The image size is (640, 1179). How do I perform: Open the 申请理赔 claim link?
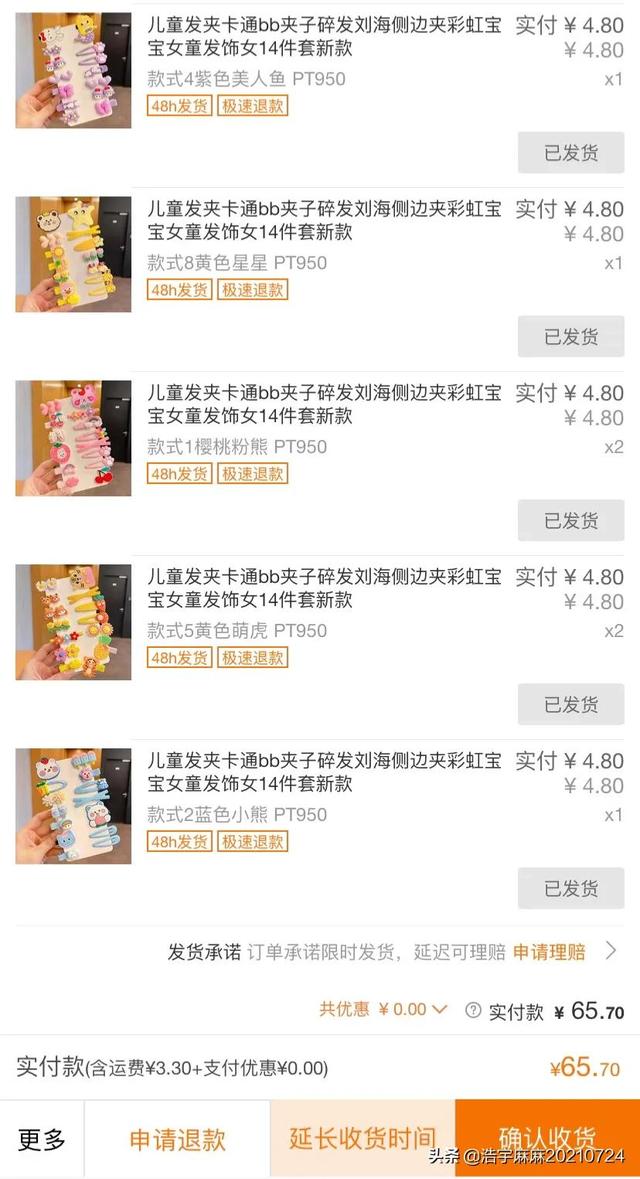pyautogui.click(x=549, y=951)
